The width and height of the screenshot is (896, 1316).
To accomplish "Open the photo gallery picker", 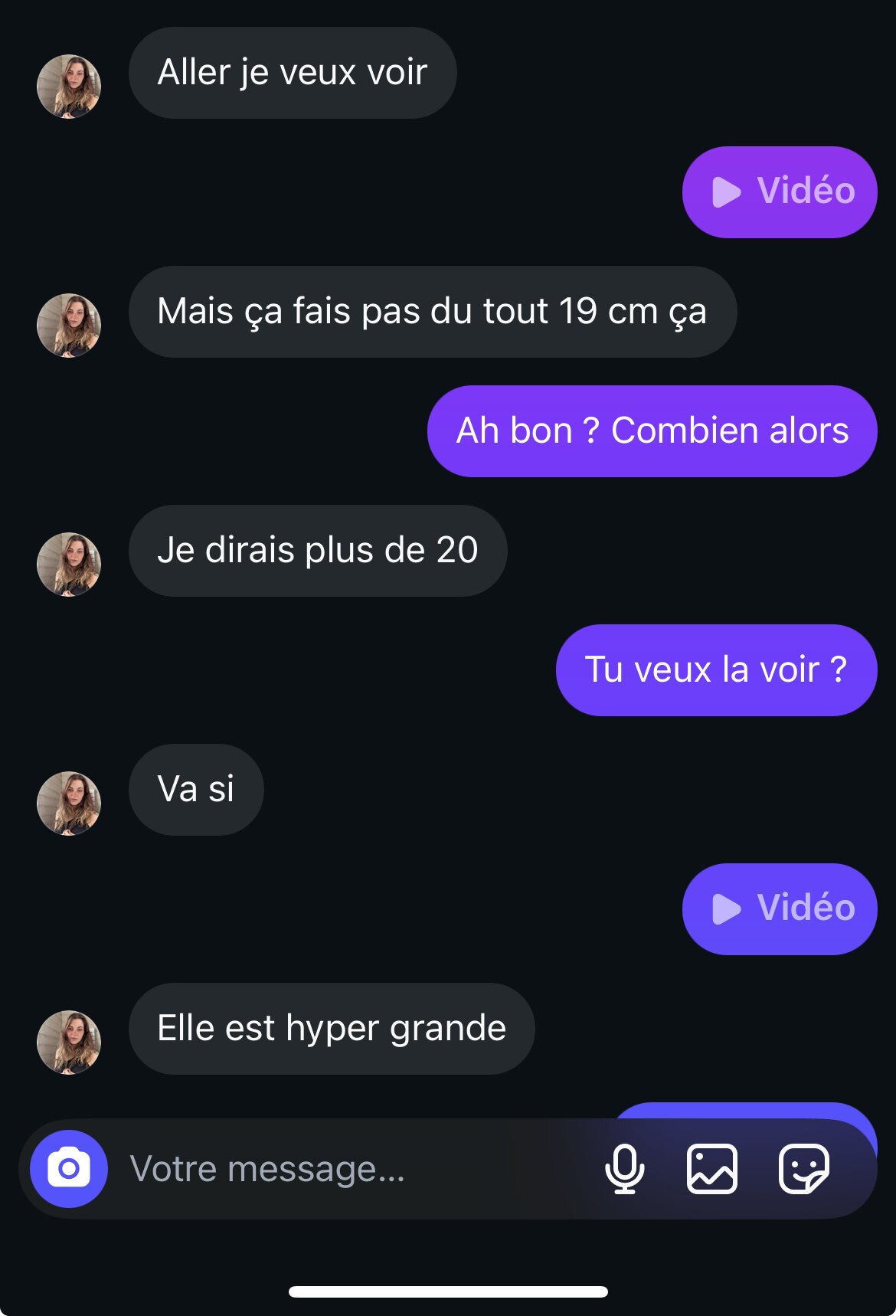I will (x=712, y=1169).
